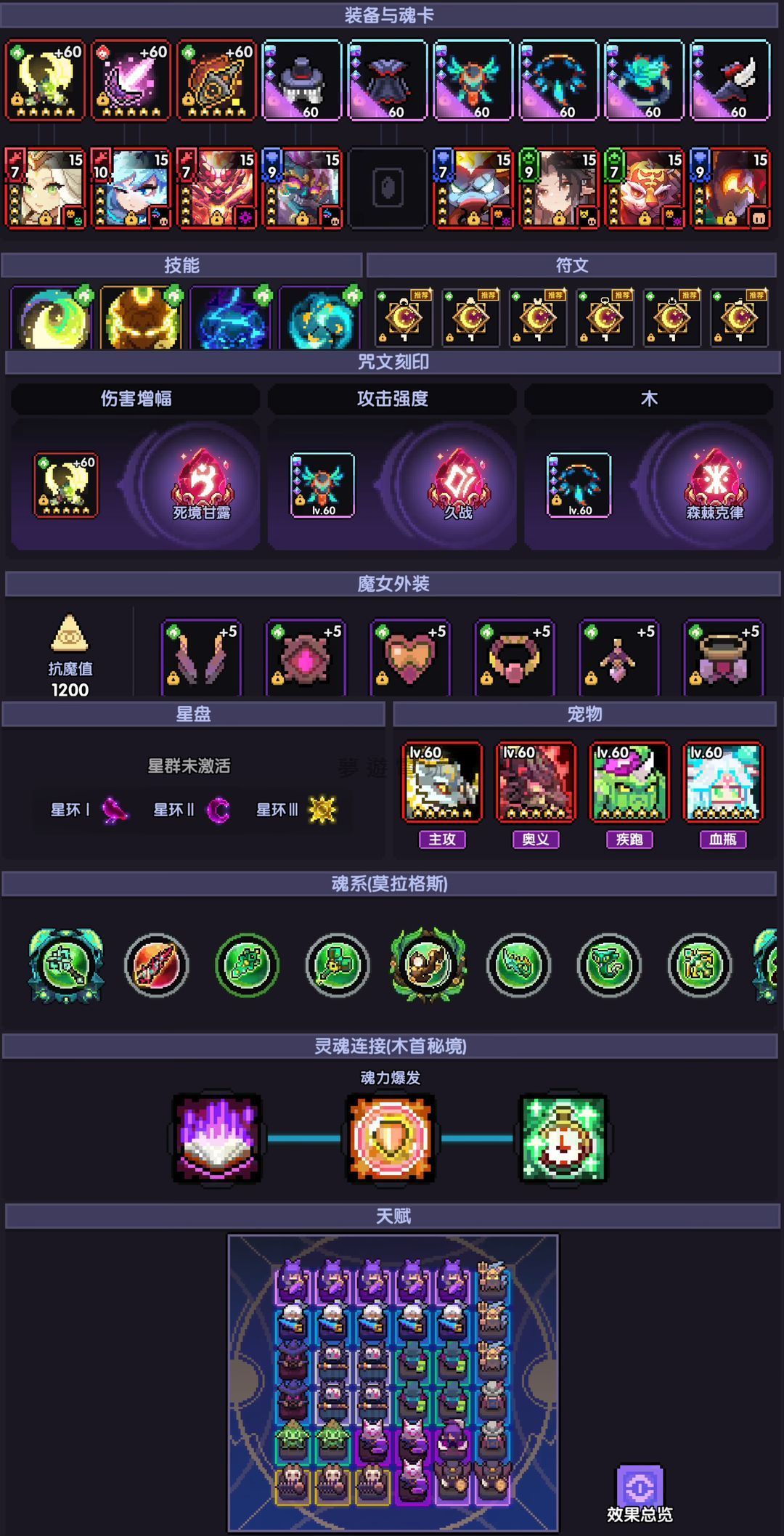784x1536 pixels.
Task: Open the purple flame book soul link
Action: pyautogui.click(x=217, y=1138)
